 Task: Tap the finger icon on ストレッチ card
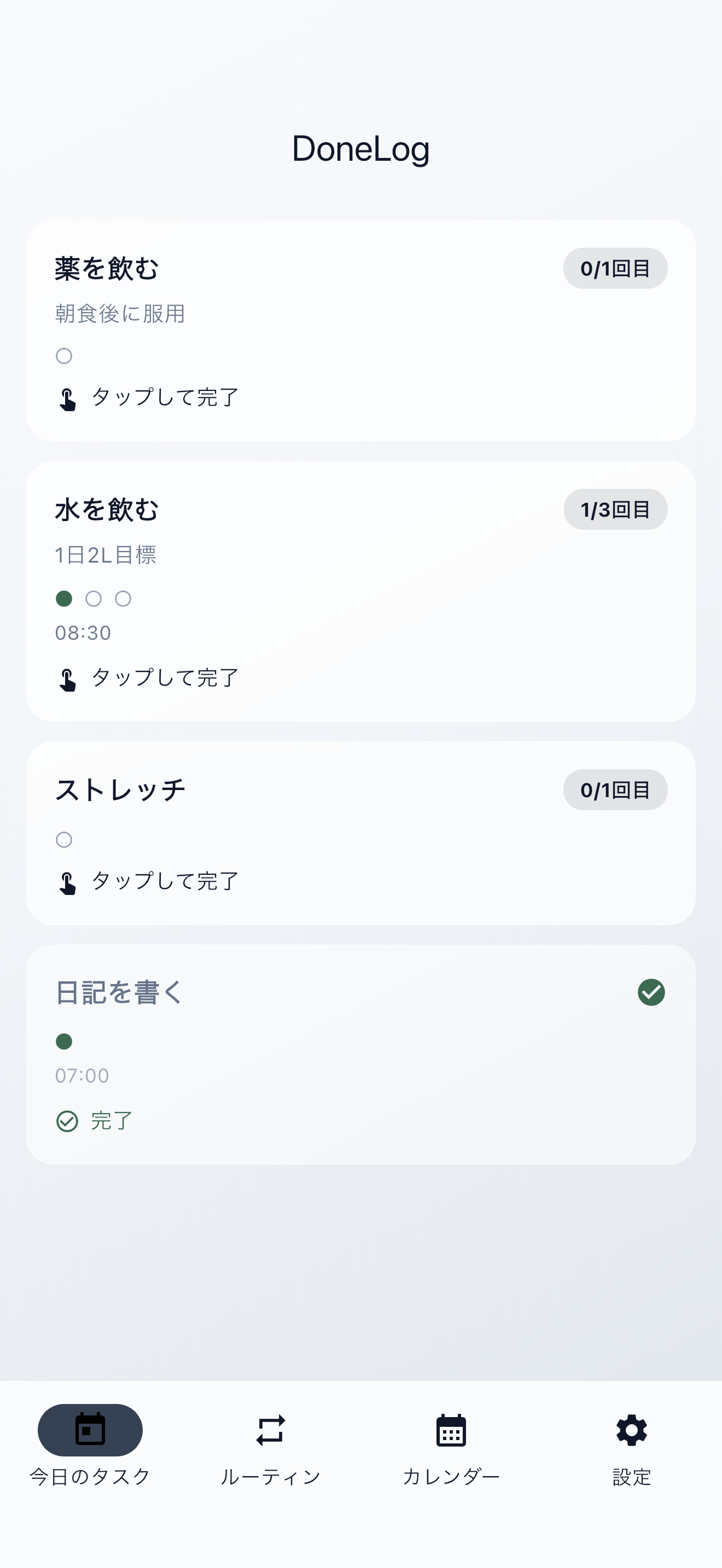[x=68, y=881]
